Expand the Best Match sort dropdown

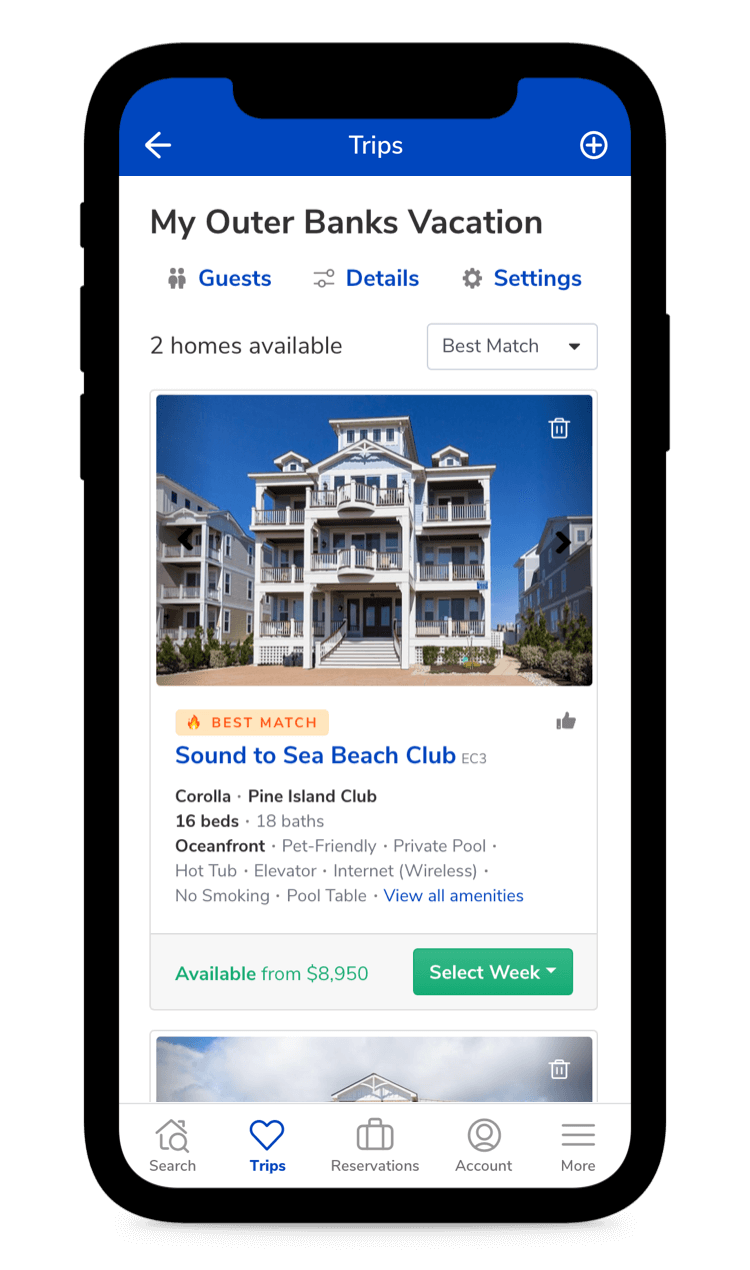click(x=512, y=346)
